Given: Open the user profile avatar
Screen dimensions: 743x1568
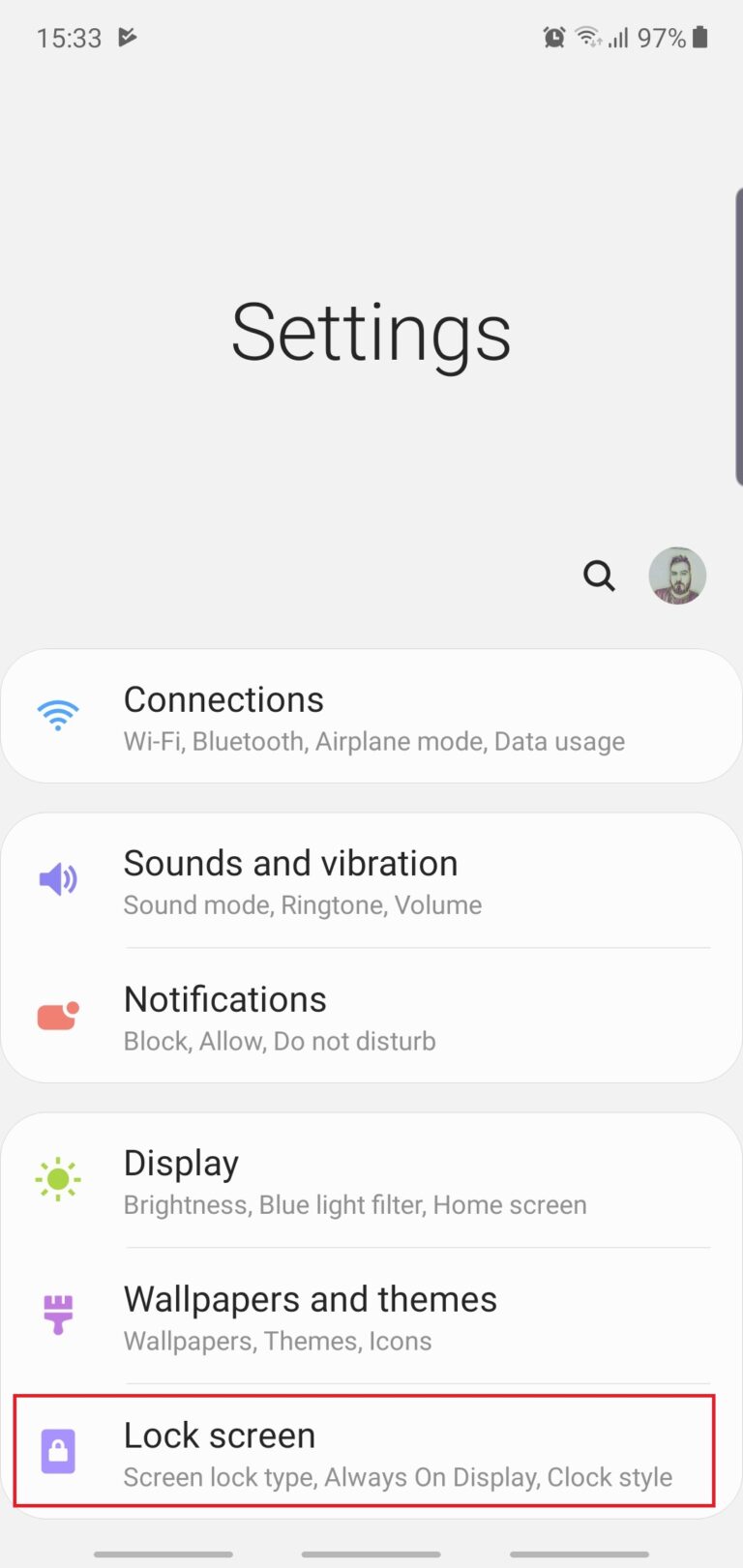Looking at the screenshot, I should tap(677, 575).
